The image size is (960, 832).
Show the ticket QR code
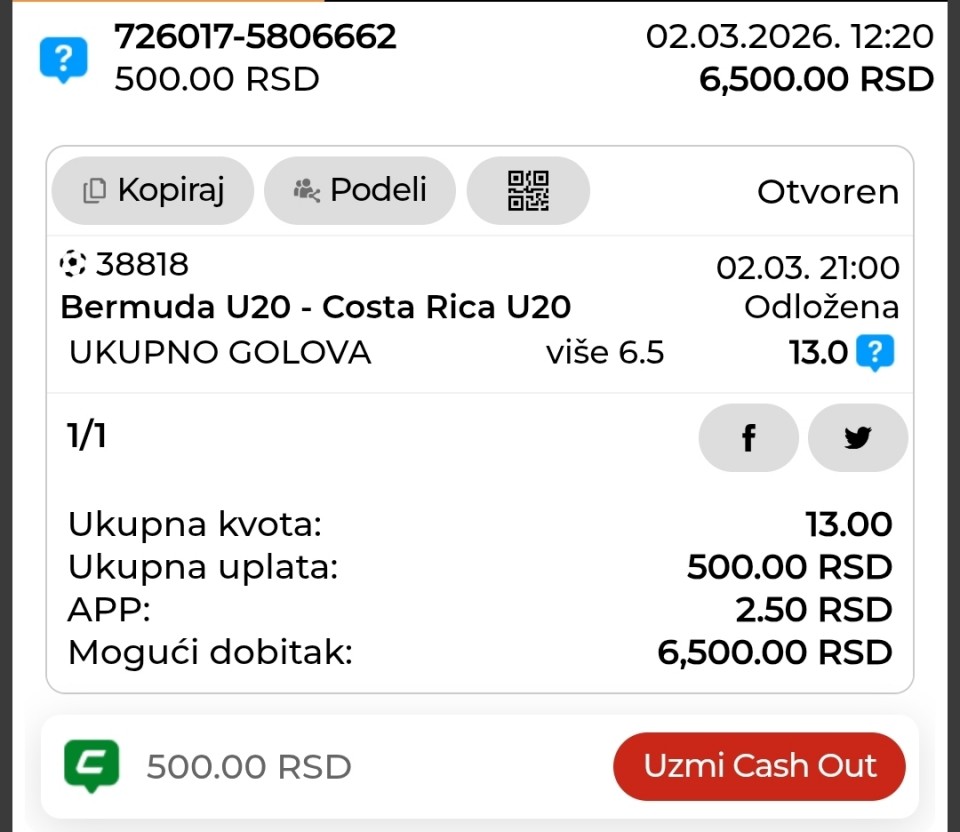click(528, 190)
